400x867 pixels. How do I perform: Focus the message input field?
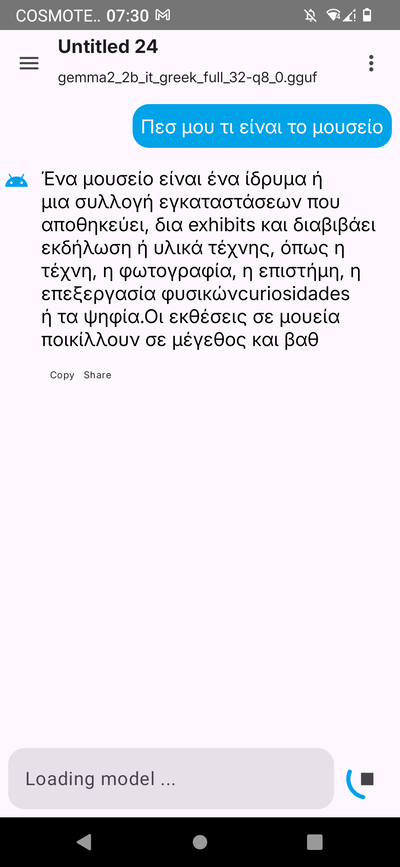171,779
